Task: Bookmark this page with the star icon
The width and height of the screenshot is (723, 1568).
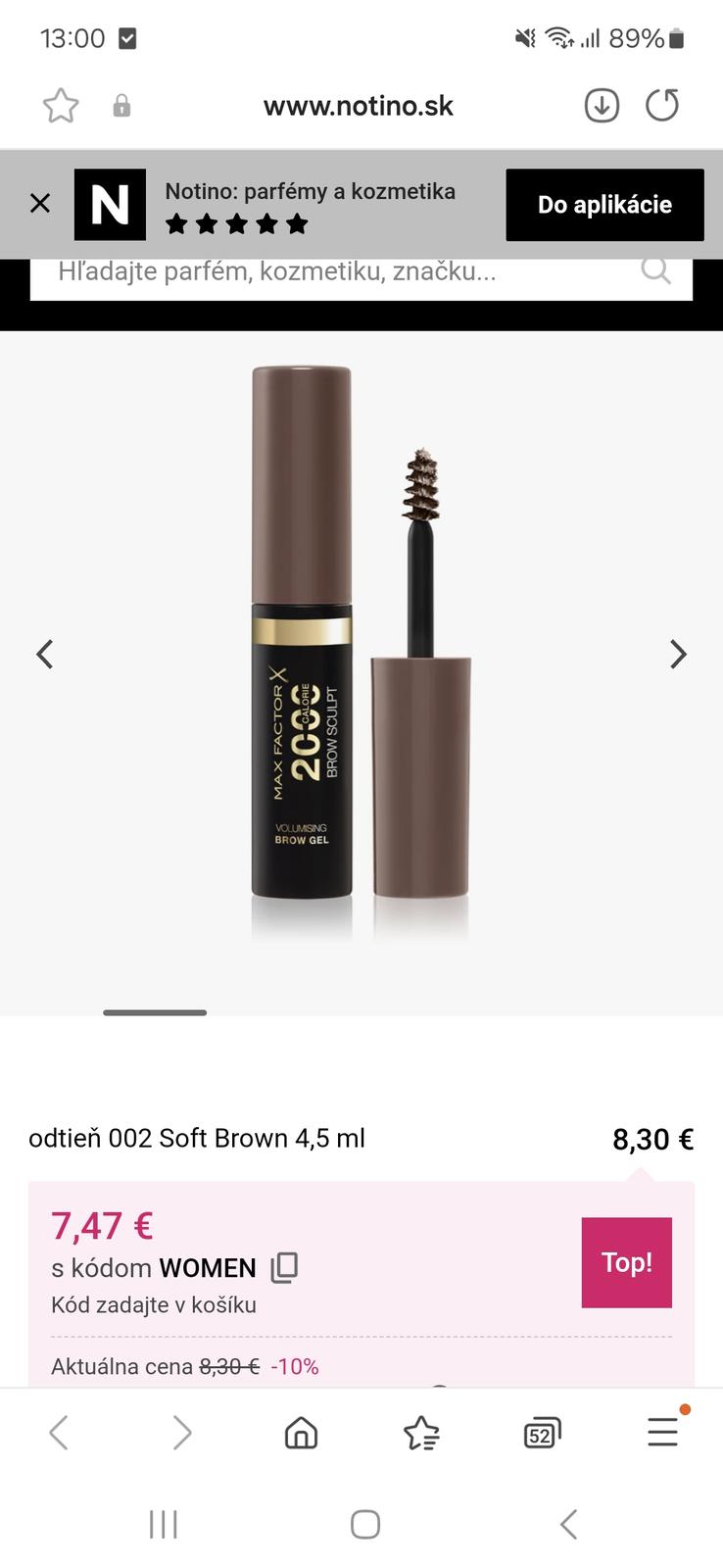Action: tap(61, 106)
